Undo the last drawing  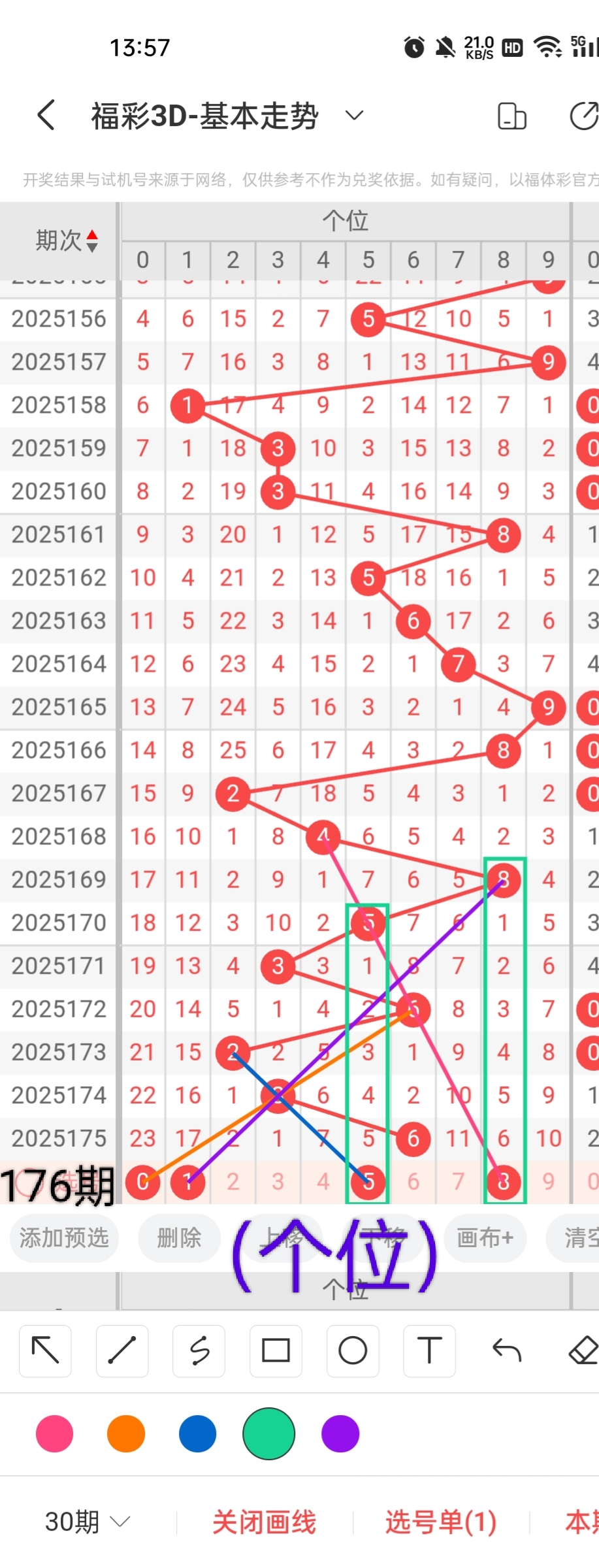[506, 1350]
